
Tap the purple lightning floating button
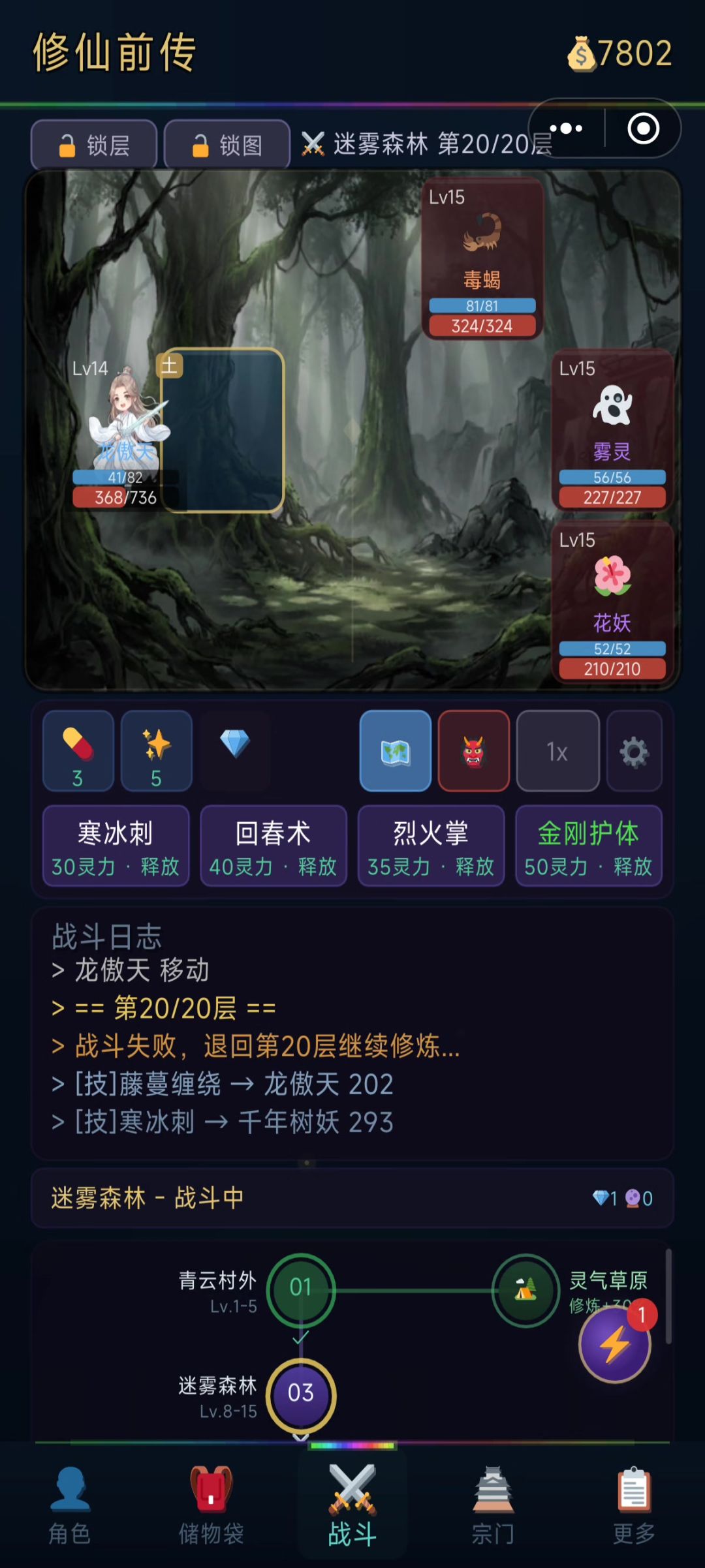pyautogui.click(x=614, y=1345)
